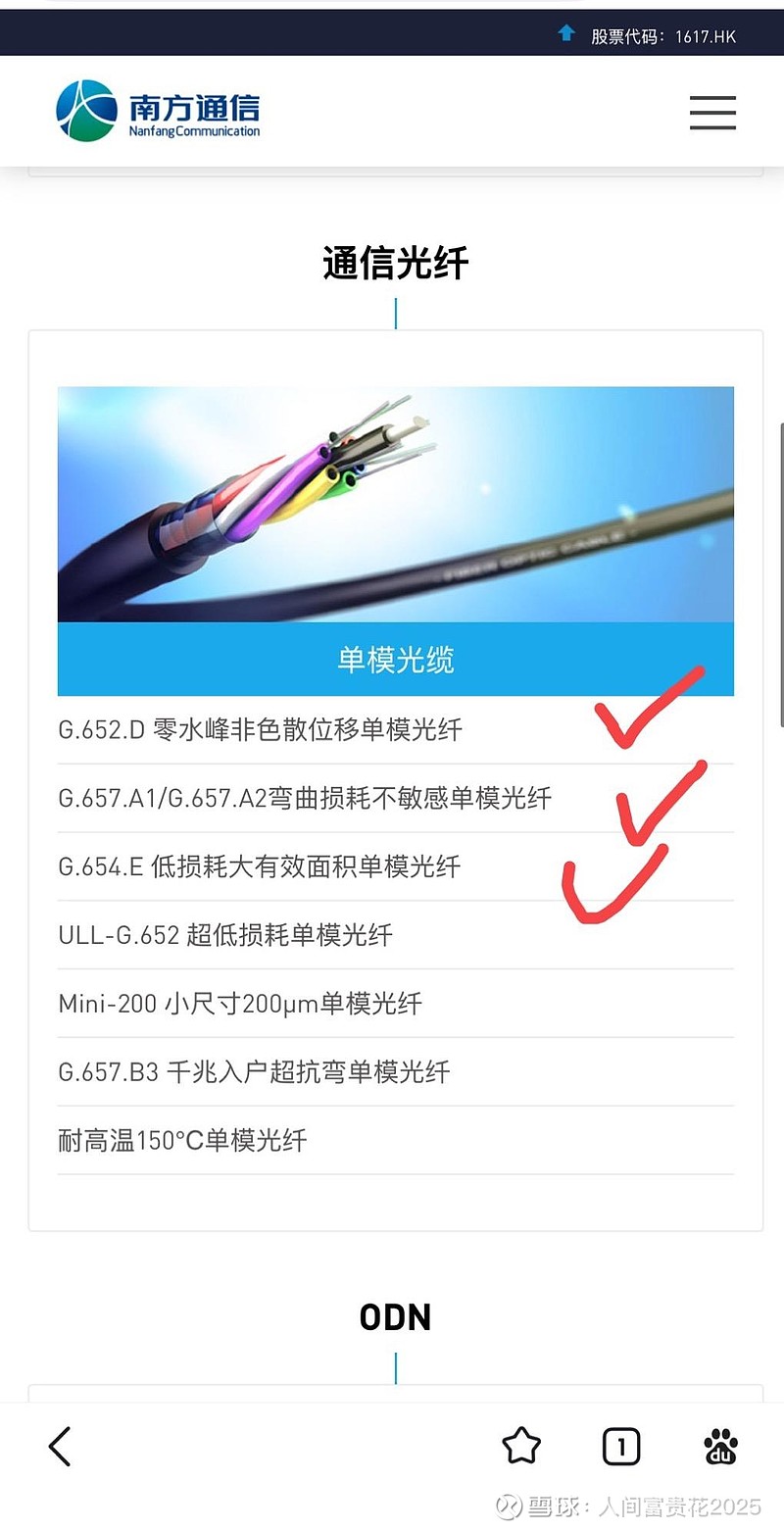Open the Baidu paw icon at bottom right
Image resolution: width=784 pixels, height=1531 pixels.
(x=721, y=1446)
